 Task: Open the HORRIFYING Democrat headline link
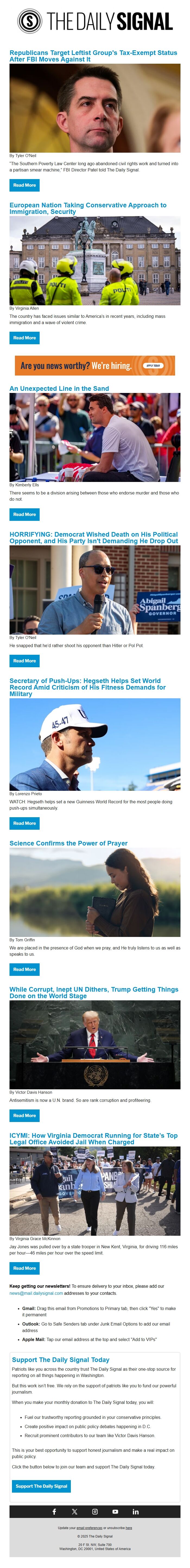pyautogui.click(x=93, y=537)
